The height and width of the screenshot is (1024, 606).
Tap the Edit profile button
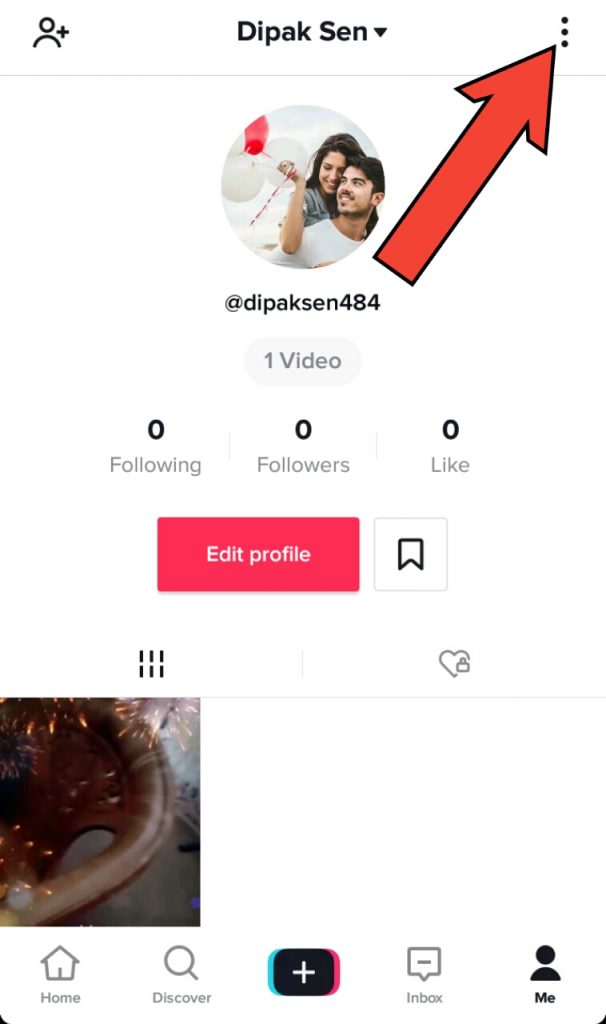tap(258, 554)
